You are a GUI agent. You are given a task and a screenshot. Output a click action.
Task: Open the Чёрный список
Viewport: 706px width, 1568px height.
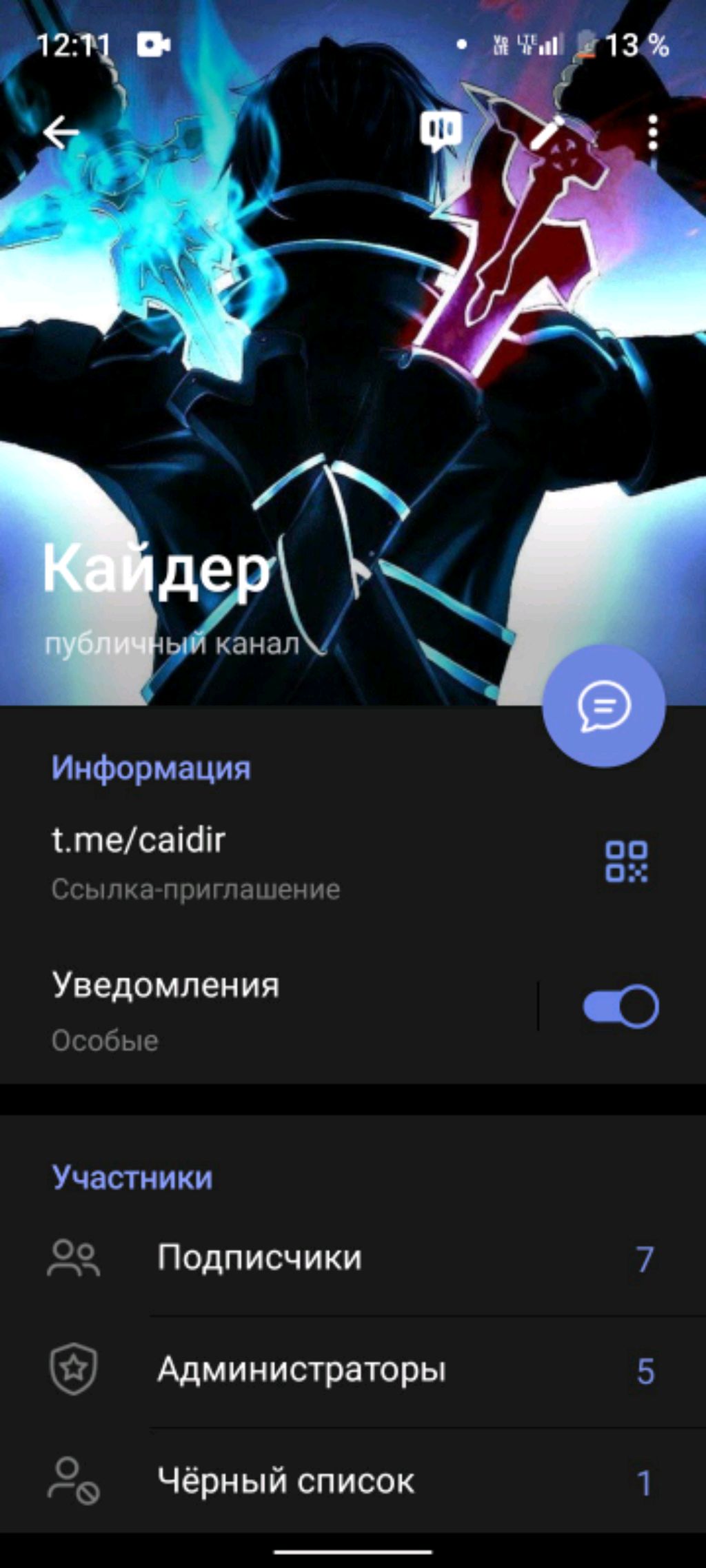[353, 1481]
